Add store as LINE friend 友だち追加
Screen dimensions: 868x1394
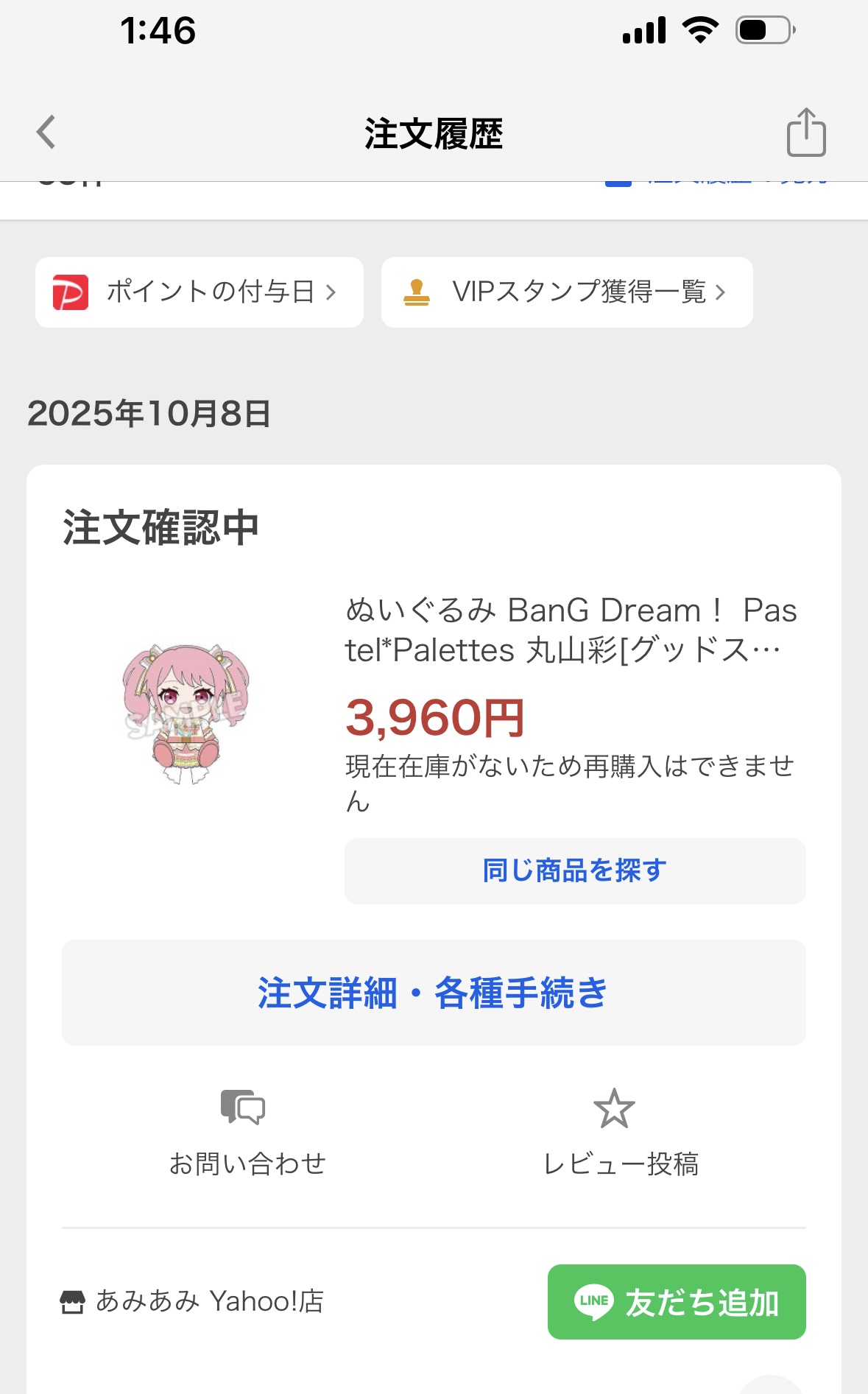pyautogui.click(x=676, y=1301)
